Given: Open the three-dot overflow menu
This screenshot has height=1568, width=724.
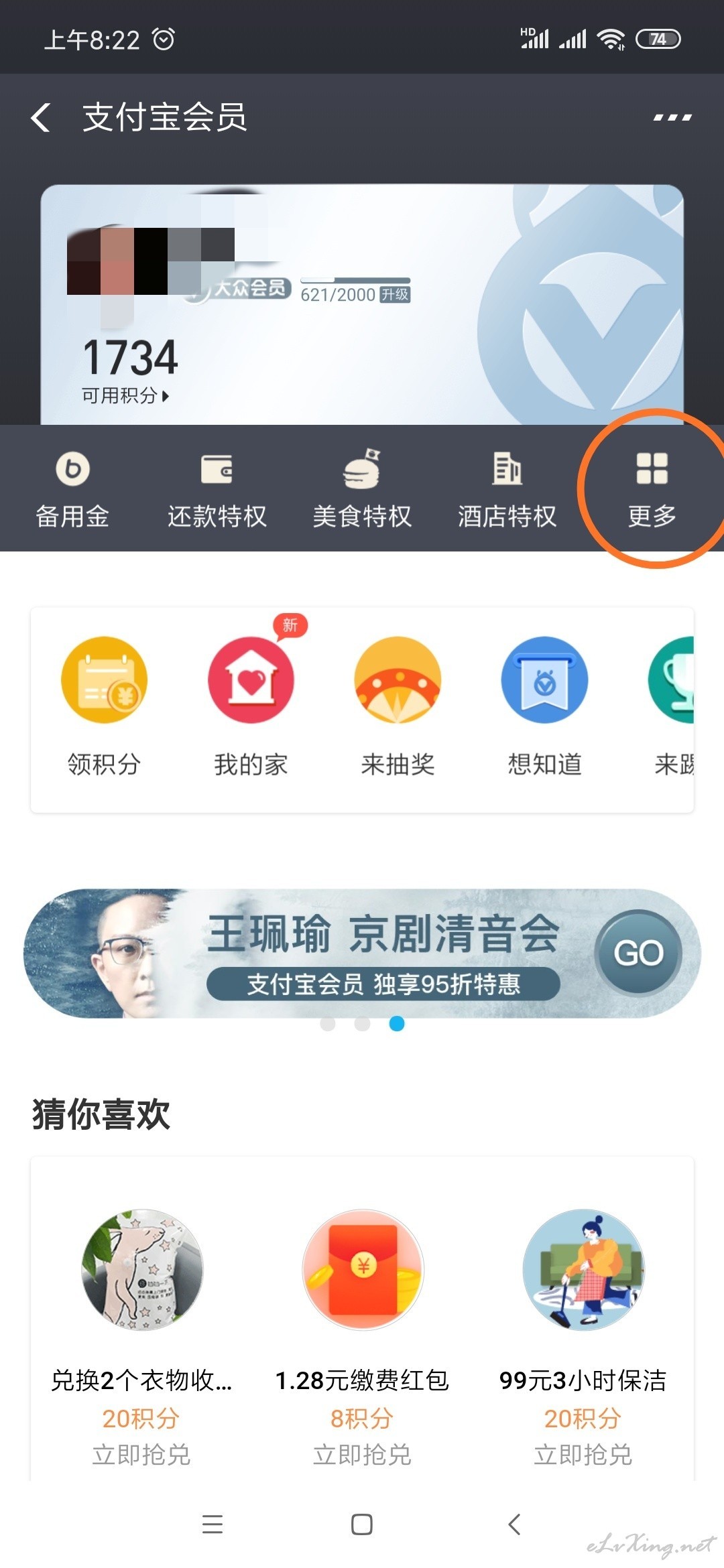Looking at the screenshot, I should tap(672, 117).
